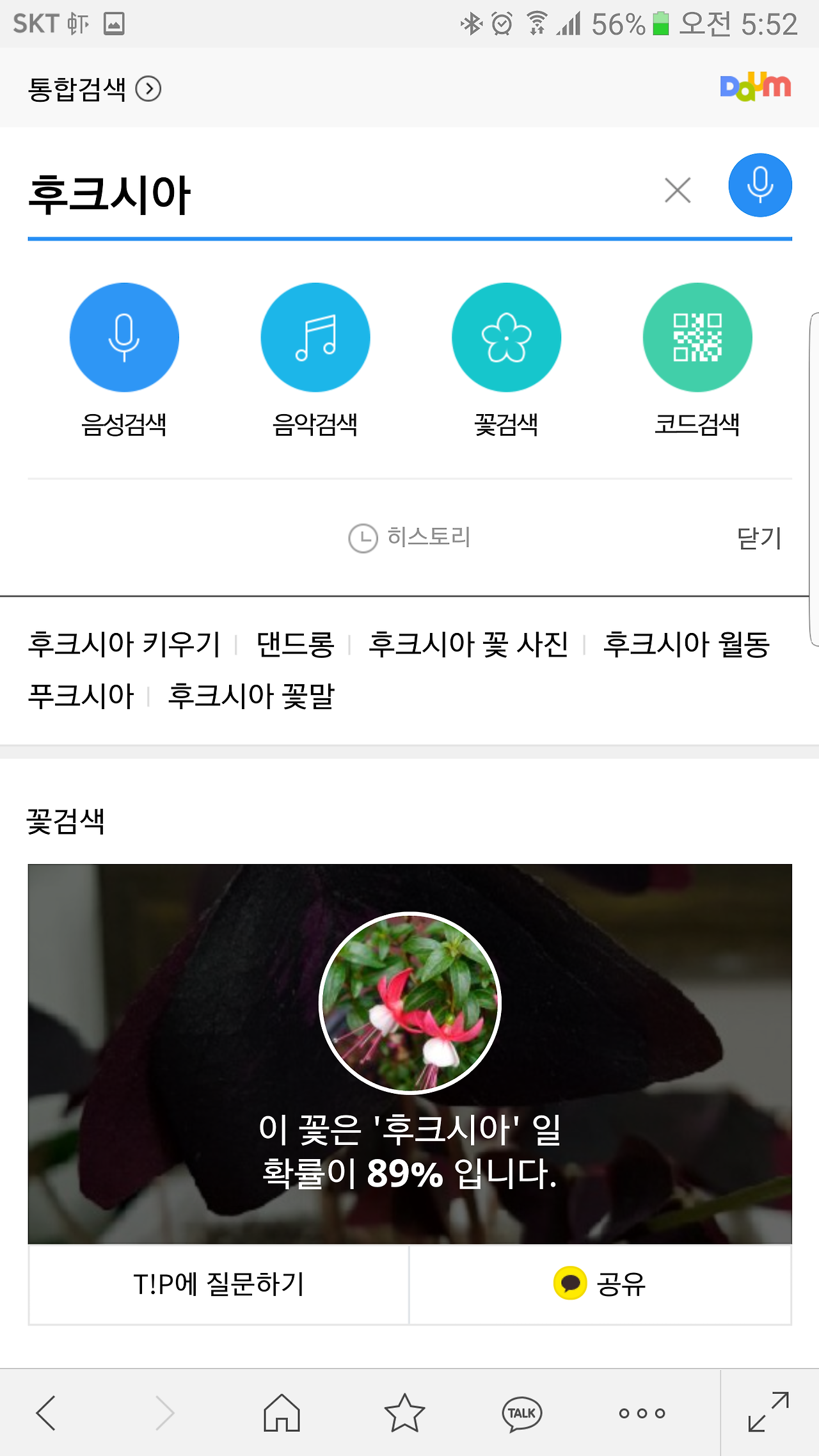The width and height of the screenshot is (819, 1456).
Task: Launch 꽃검색 flower search
Action: click(x=506, y=338)
